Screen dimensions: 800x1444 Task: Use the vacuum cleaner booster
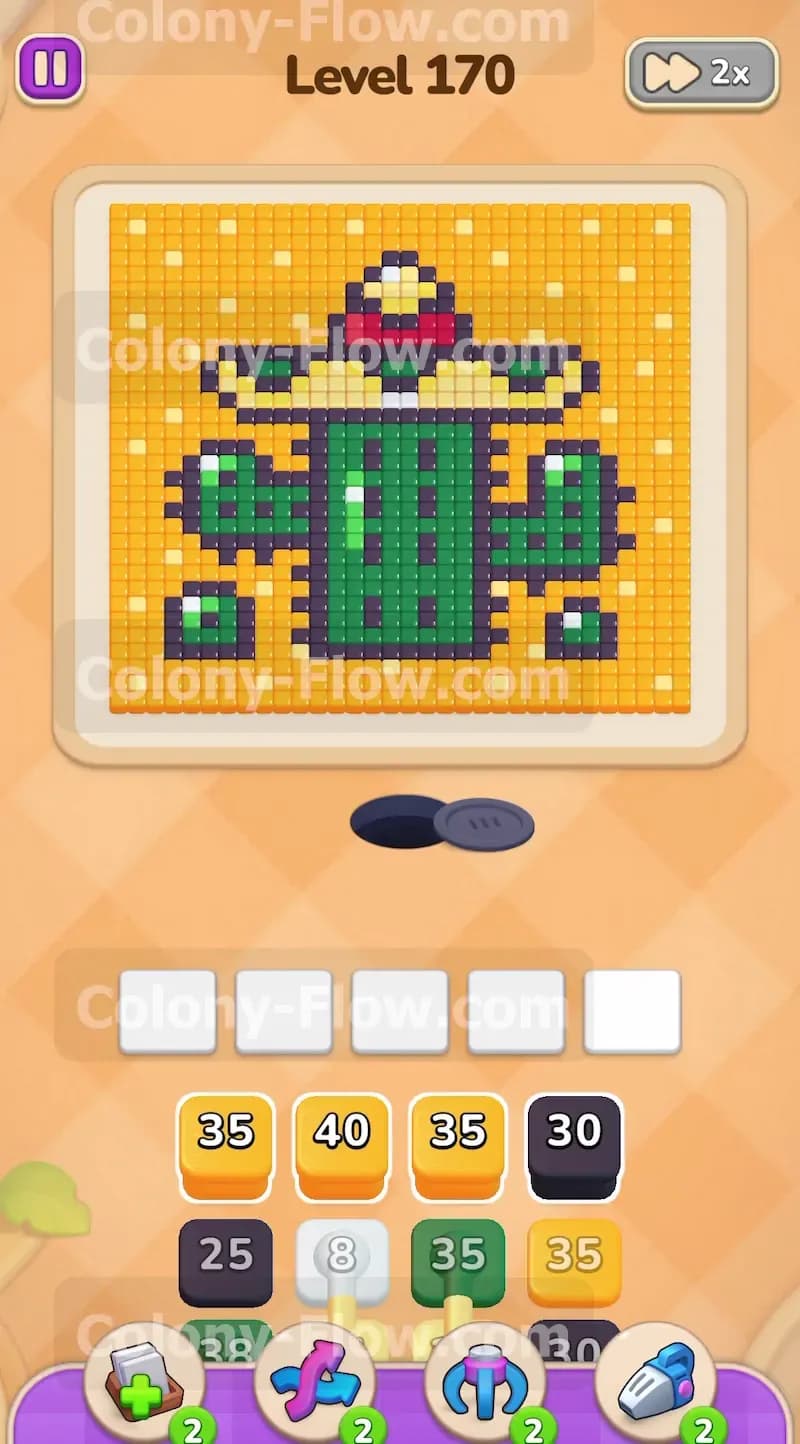tap(655, 1384)
